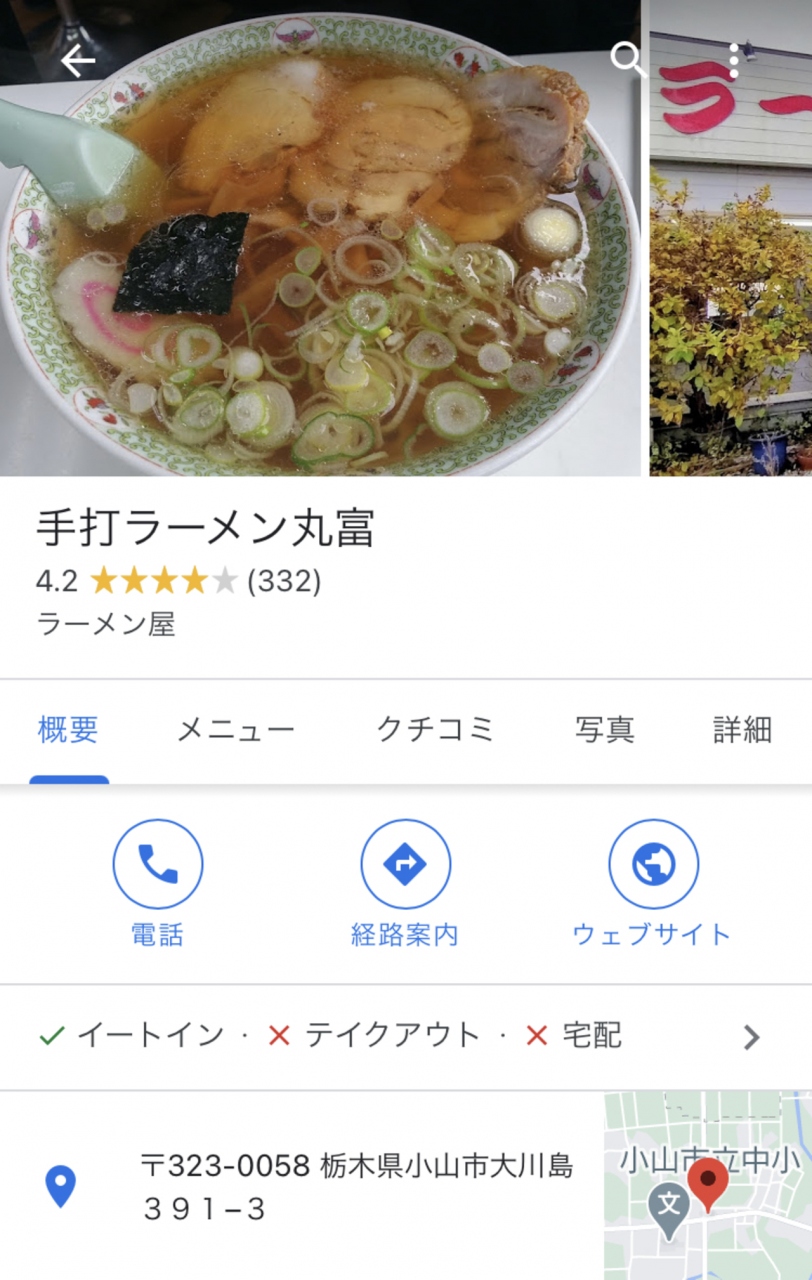Image resolution: width=812 pixels, height=1280 pixels.
Task: Open the (332) reviews count
Action: click(284, 581)
